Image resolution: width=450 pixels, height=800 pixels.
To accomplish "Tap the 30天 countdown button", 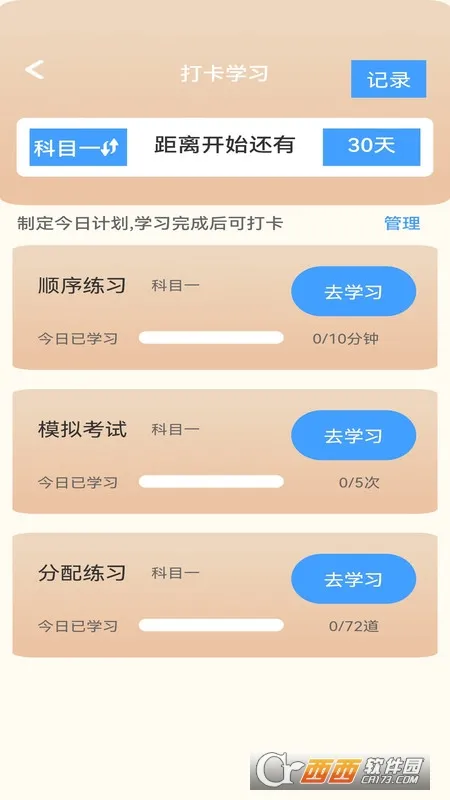I will click(371, 147).
